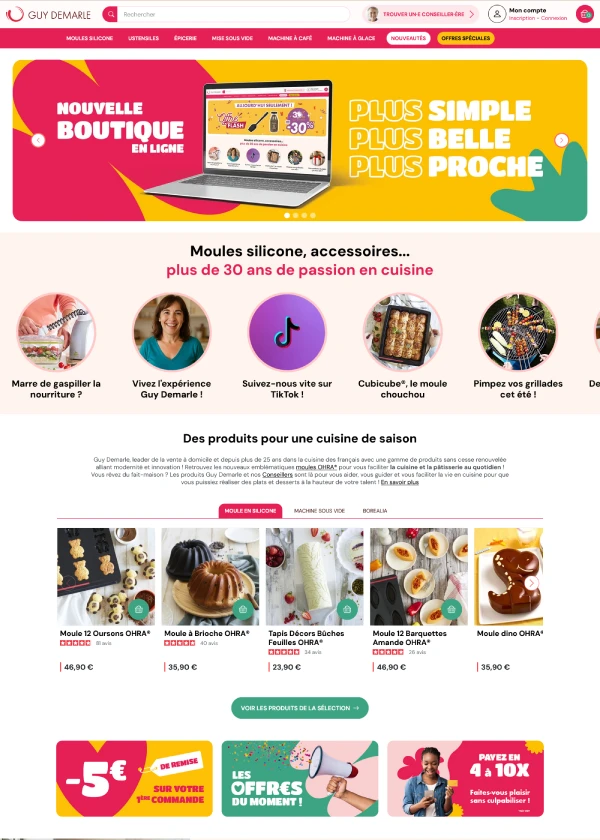Open the Payez en 4 à 10X banner
The image size is (600, 840).
pyautogui.click(x=466, y=779)
